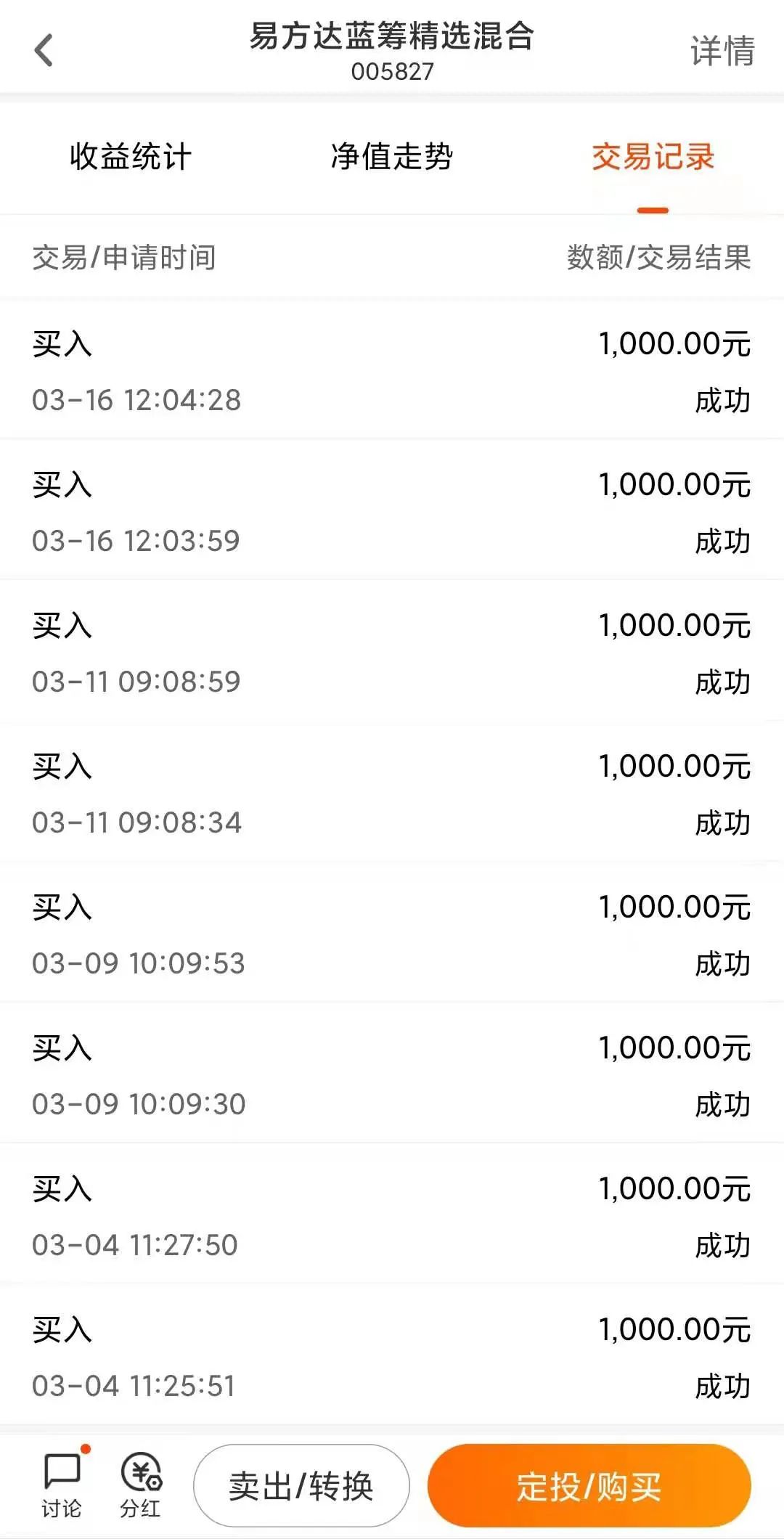
Task: View the 03-09 10:09:53 transaction
Action: [x=392, y=934]
